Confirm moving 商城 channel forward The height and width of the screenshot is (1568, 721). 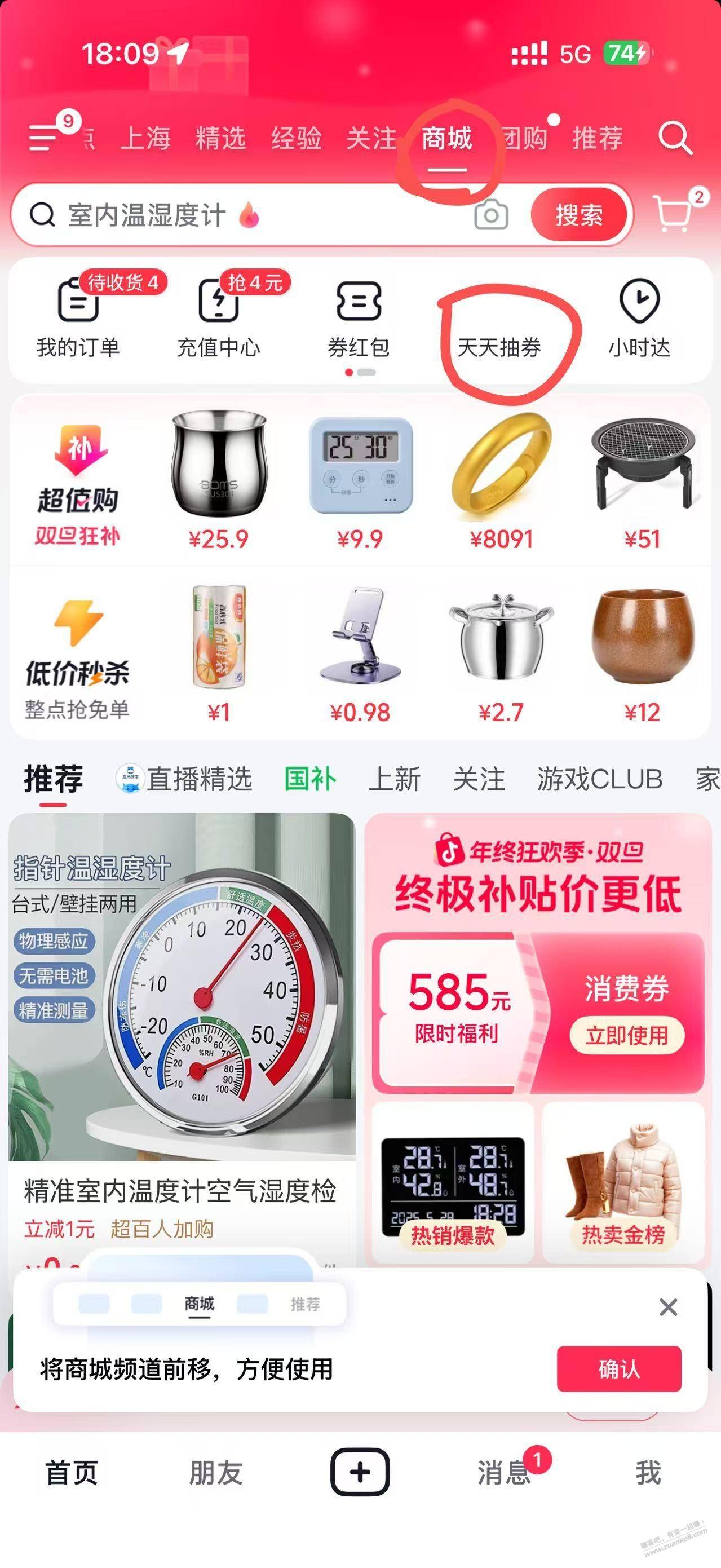[618, 1369]
